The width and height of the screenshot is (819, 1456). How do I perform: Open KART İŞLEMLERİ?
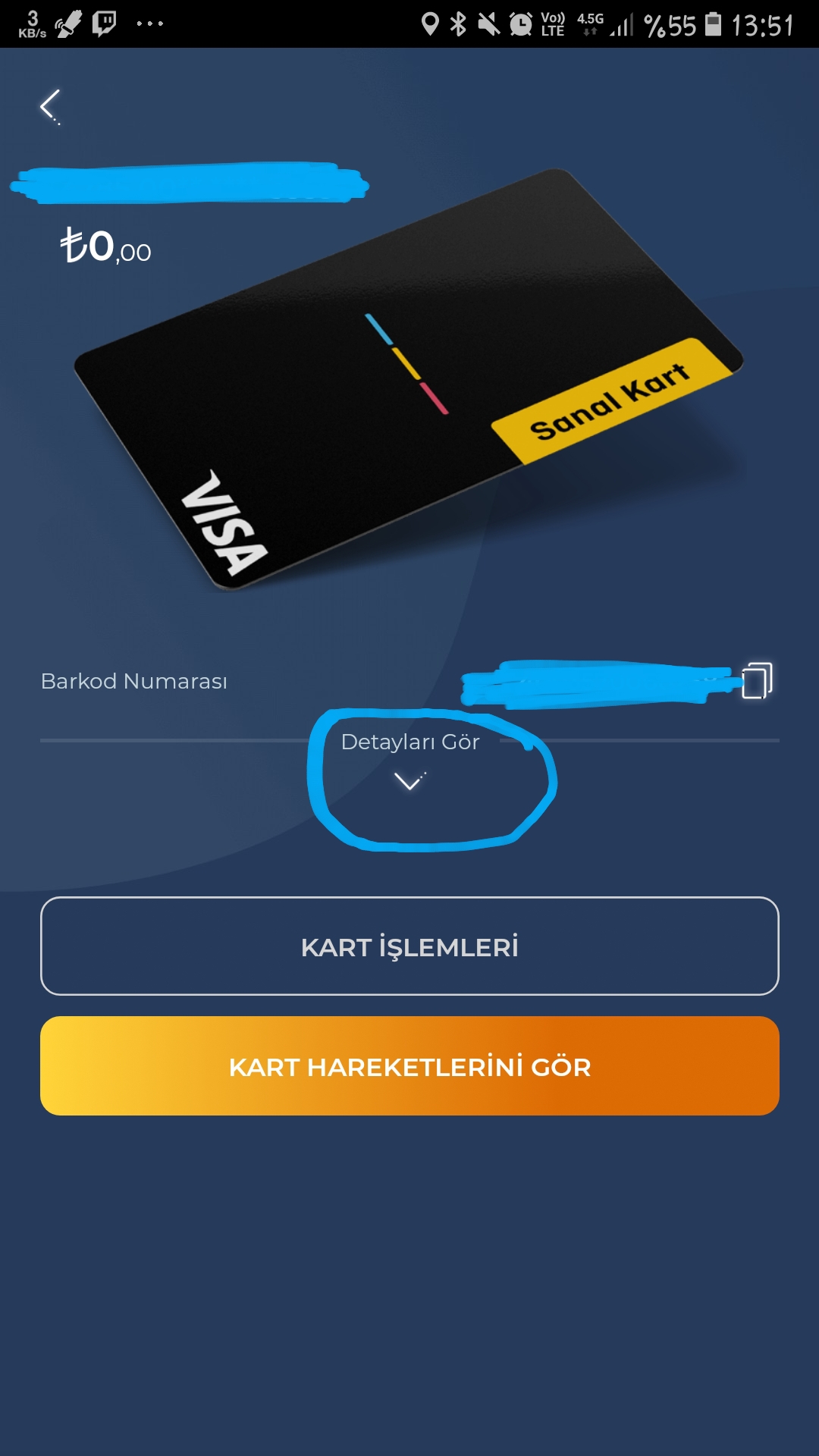pyautogui.click(x=409, y=946)
